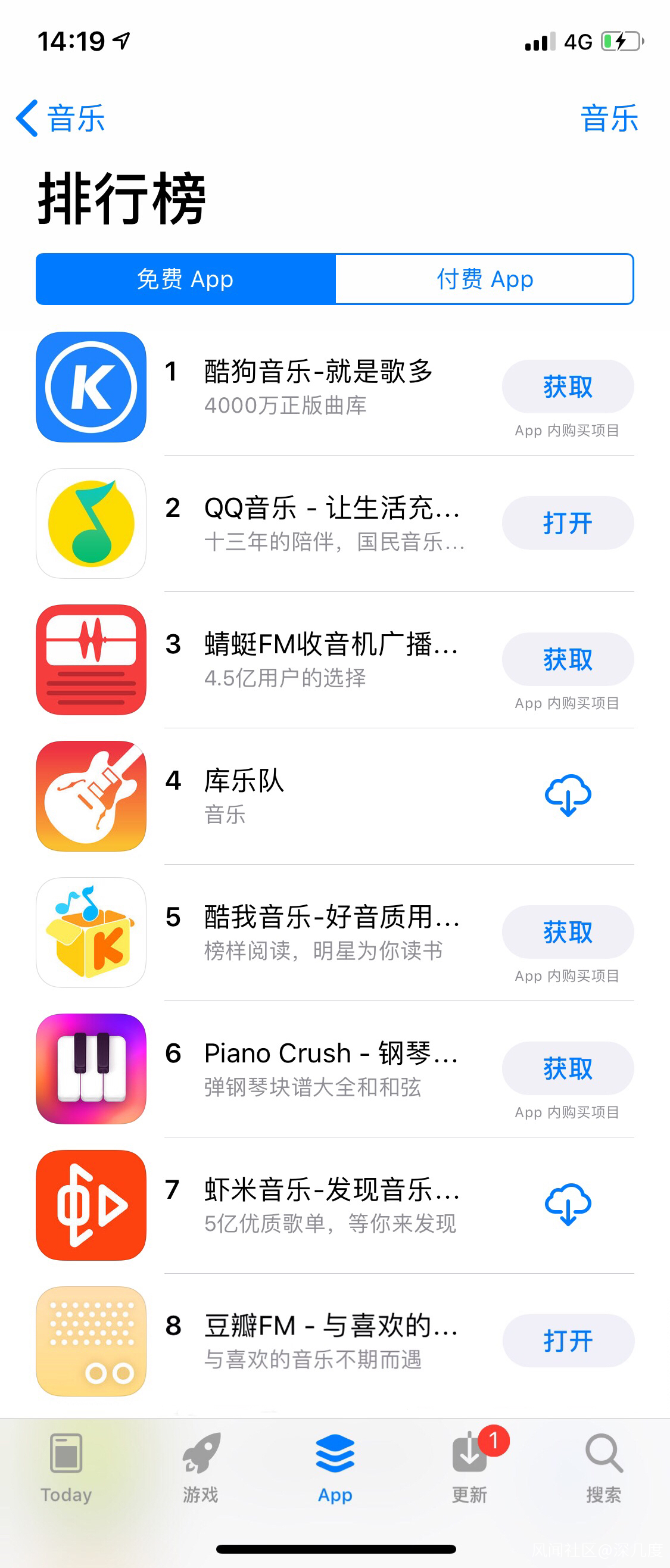Open the 搜索 tab
The image size is (670, 1568).
pyautogui.click(x=603, y=1467)
